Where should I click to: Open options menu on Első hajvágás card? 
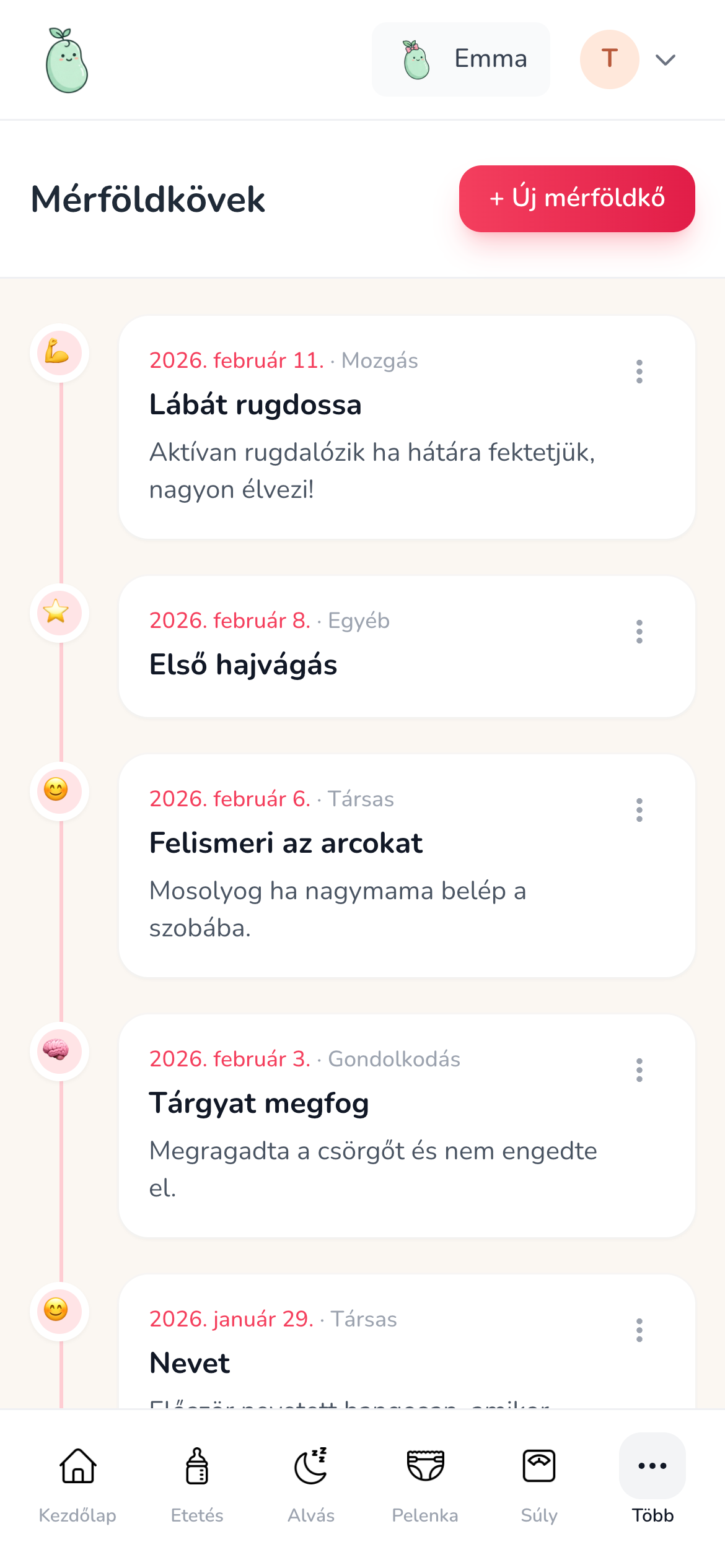pos(639,632)
